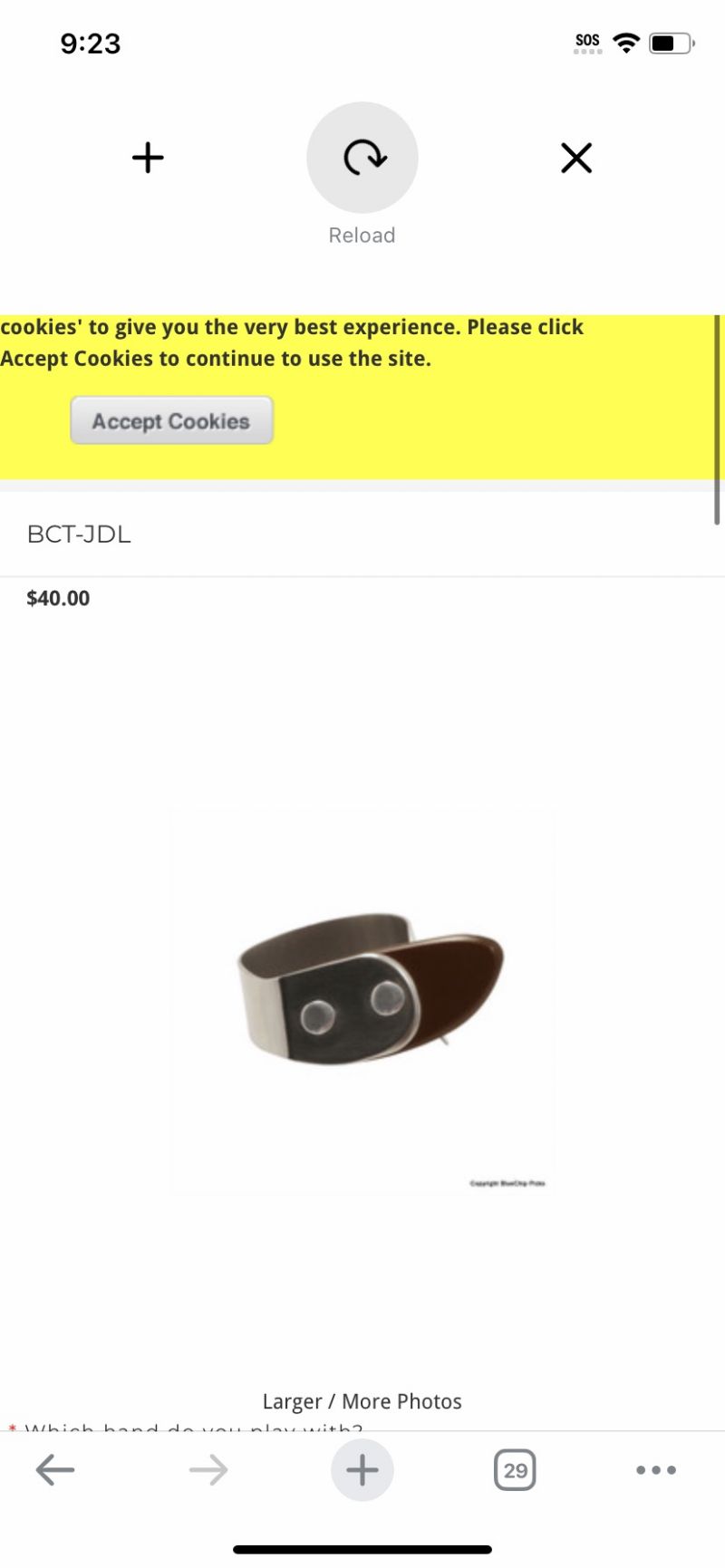Close the tab using the X icon
Image resolution: width=725 pixels, height=1568 pixels.
pos(576,158)
